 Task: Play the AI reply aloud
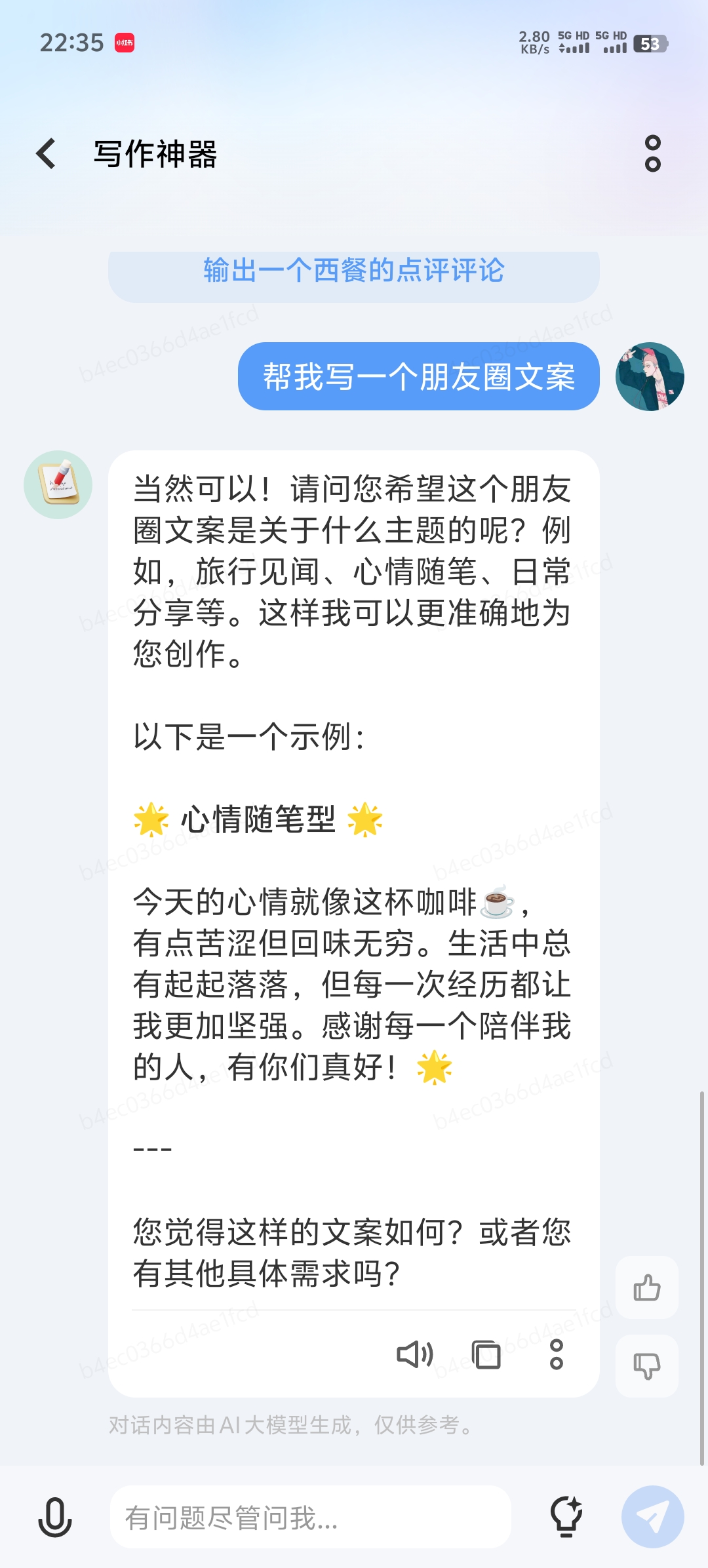[x=415, y=1354]
